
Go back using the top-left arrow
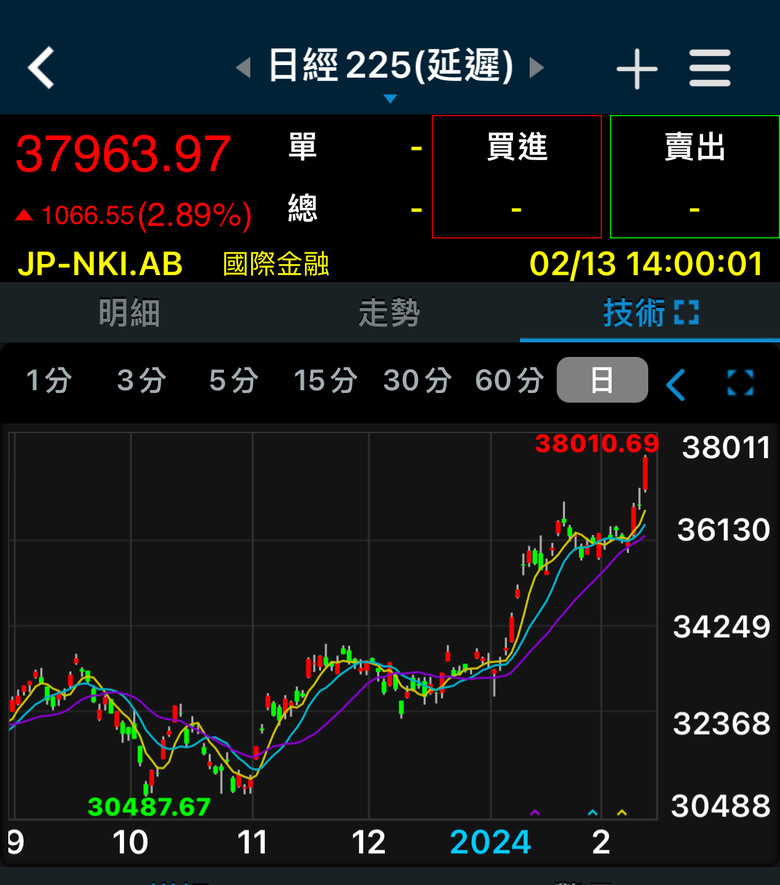tap(41, 68)
